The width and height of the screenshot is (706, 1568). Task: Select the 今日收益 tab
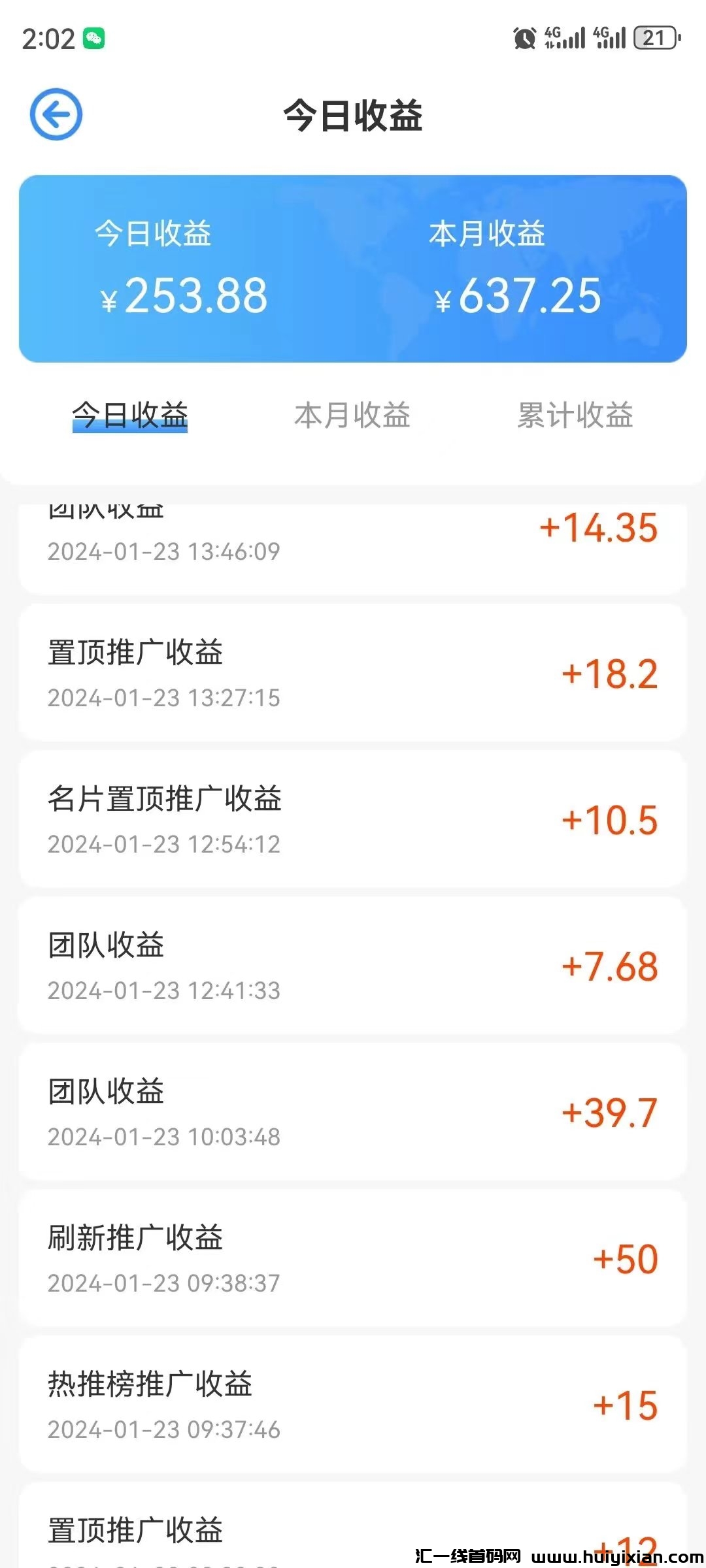tap(130, 416)
